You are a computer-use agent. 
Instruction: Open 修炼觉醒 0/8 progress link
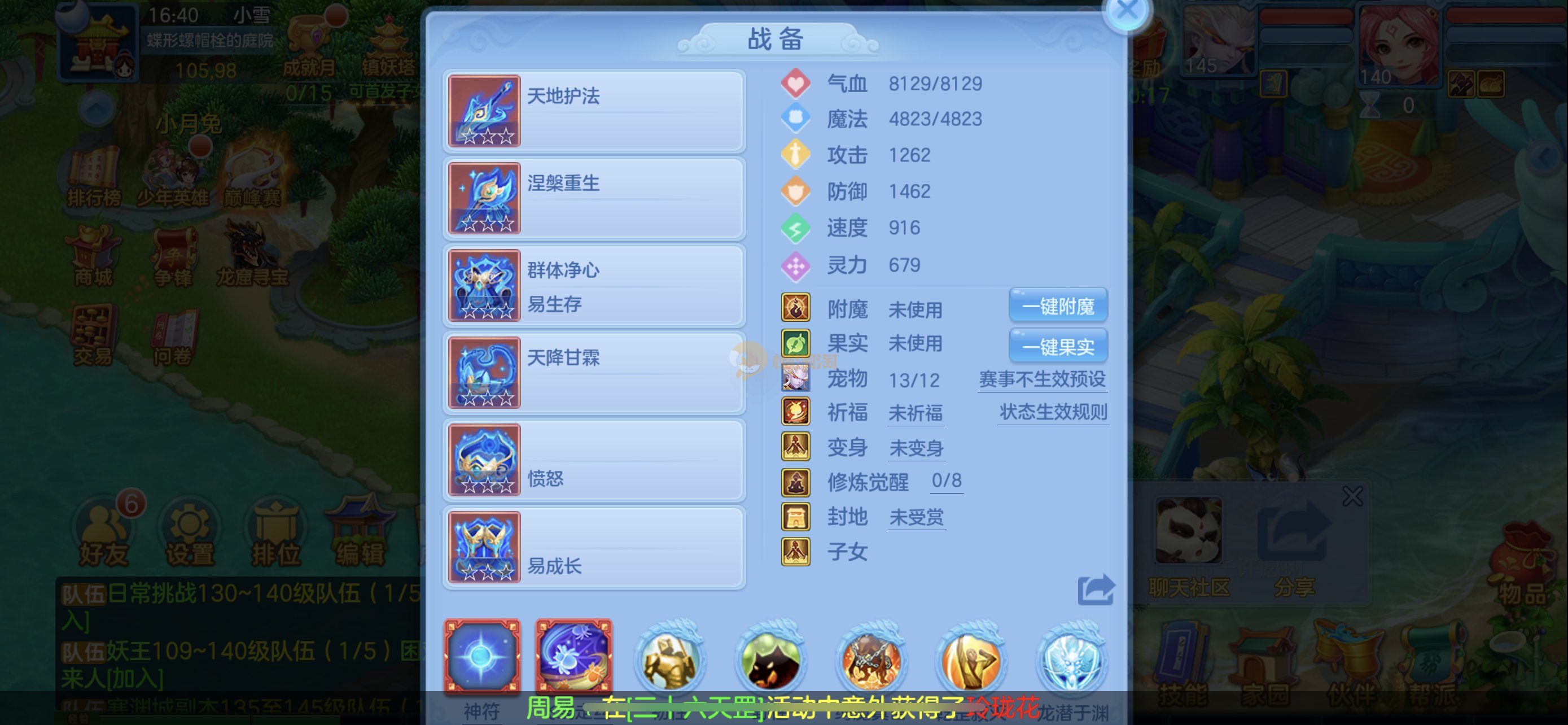[x=946, y=482]
